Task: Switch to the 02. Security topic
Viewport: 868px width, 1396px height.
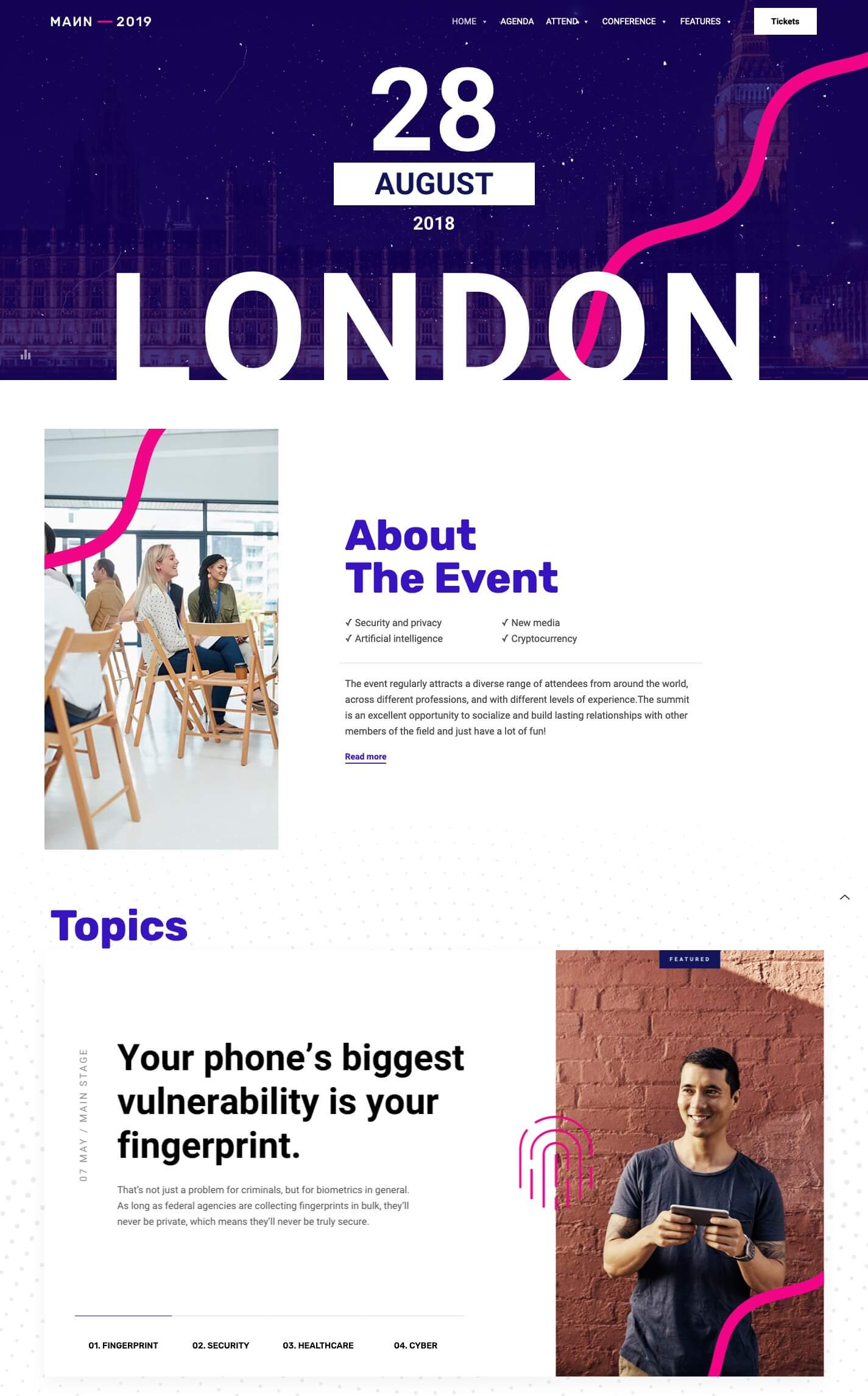Action: (221, 1345)
